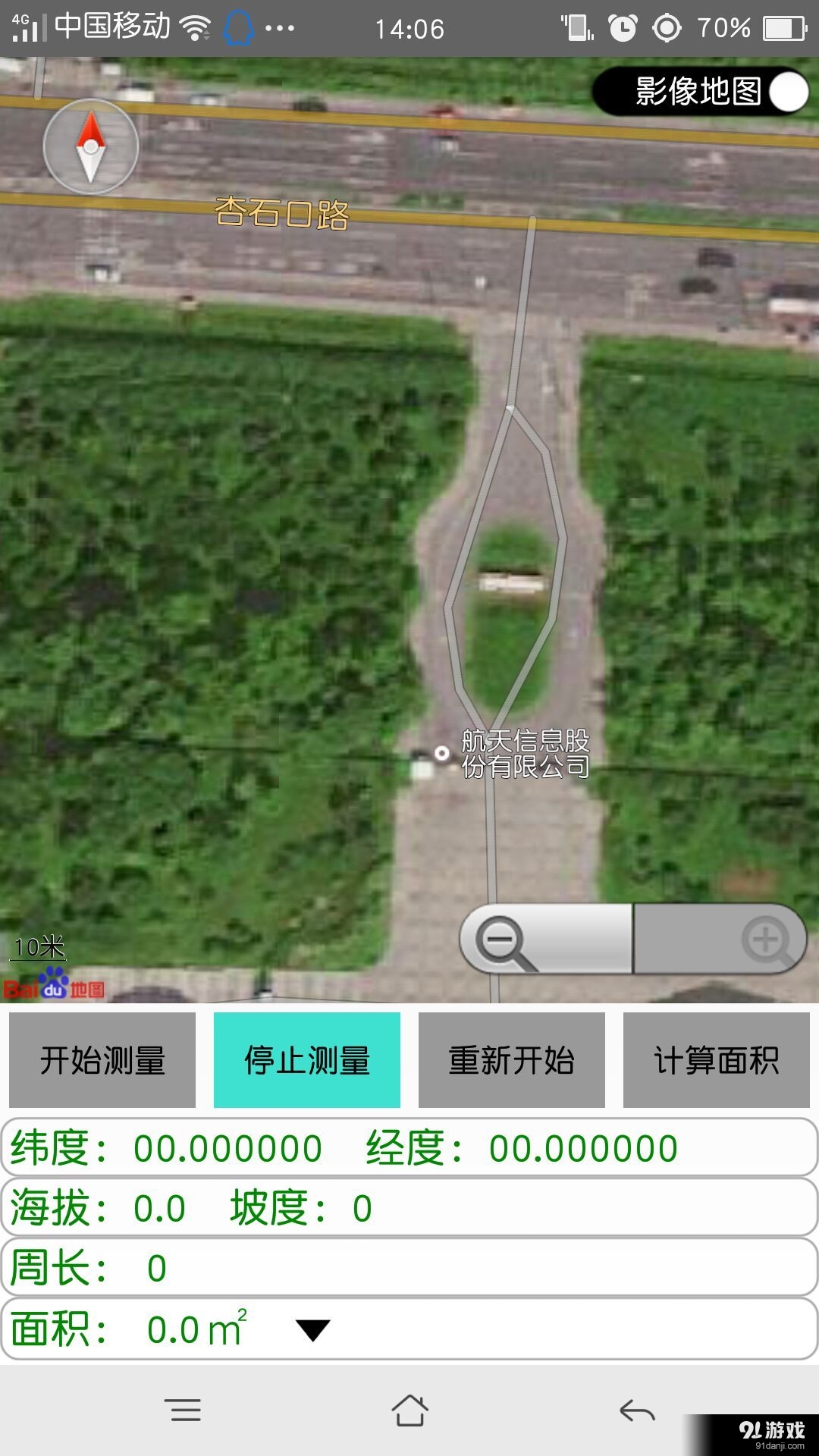The height and width of the screenshot is (1456, 819).
Task: Expand the 杏石口路 road label
Action: click(x=281, y=215)
